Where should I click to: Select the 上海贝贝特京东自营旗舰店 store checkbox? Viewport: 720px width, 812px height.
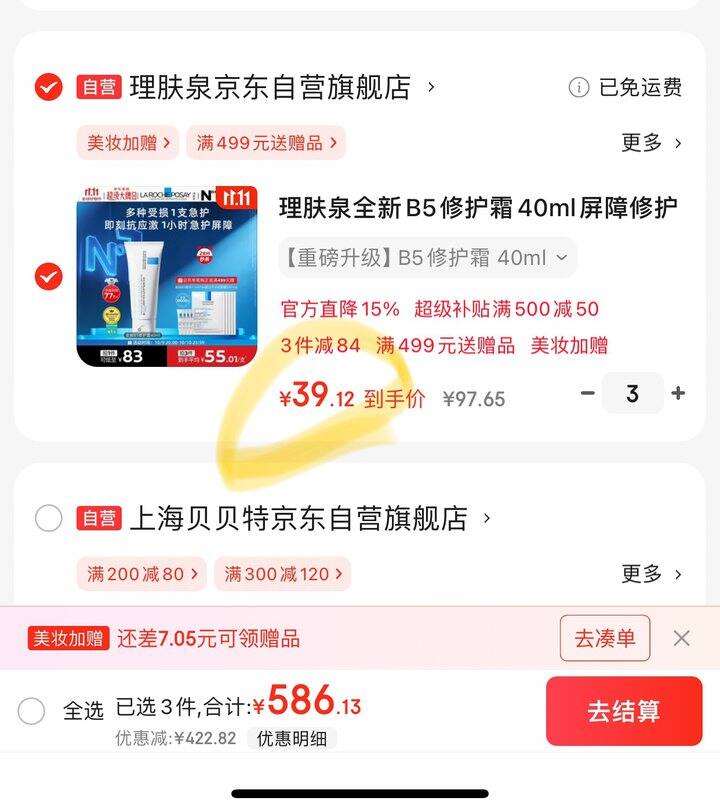point(48,518)
